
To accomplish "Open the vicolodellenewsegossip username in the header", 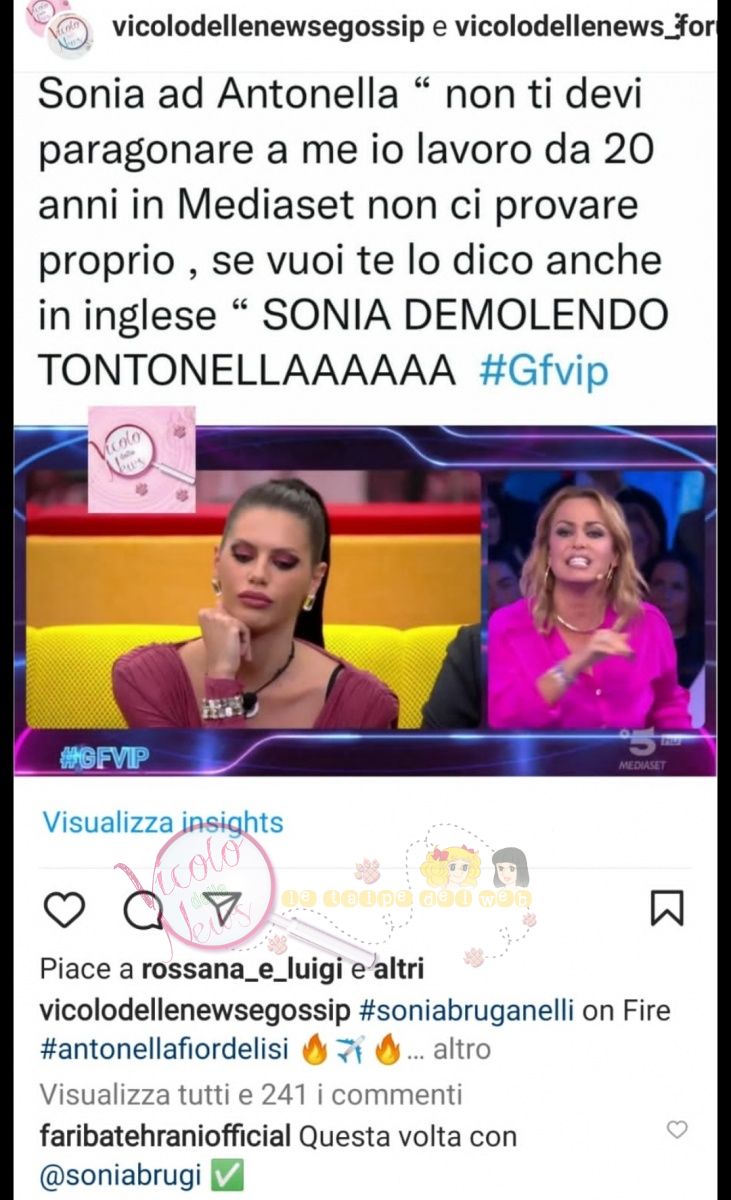I will [269, 28].
